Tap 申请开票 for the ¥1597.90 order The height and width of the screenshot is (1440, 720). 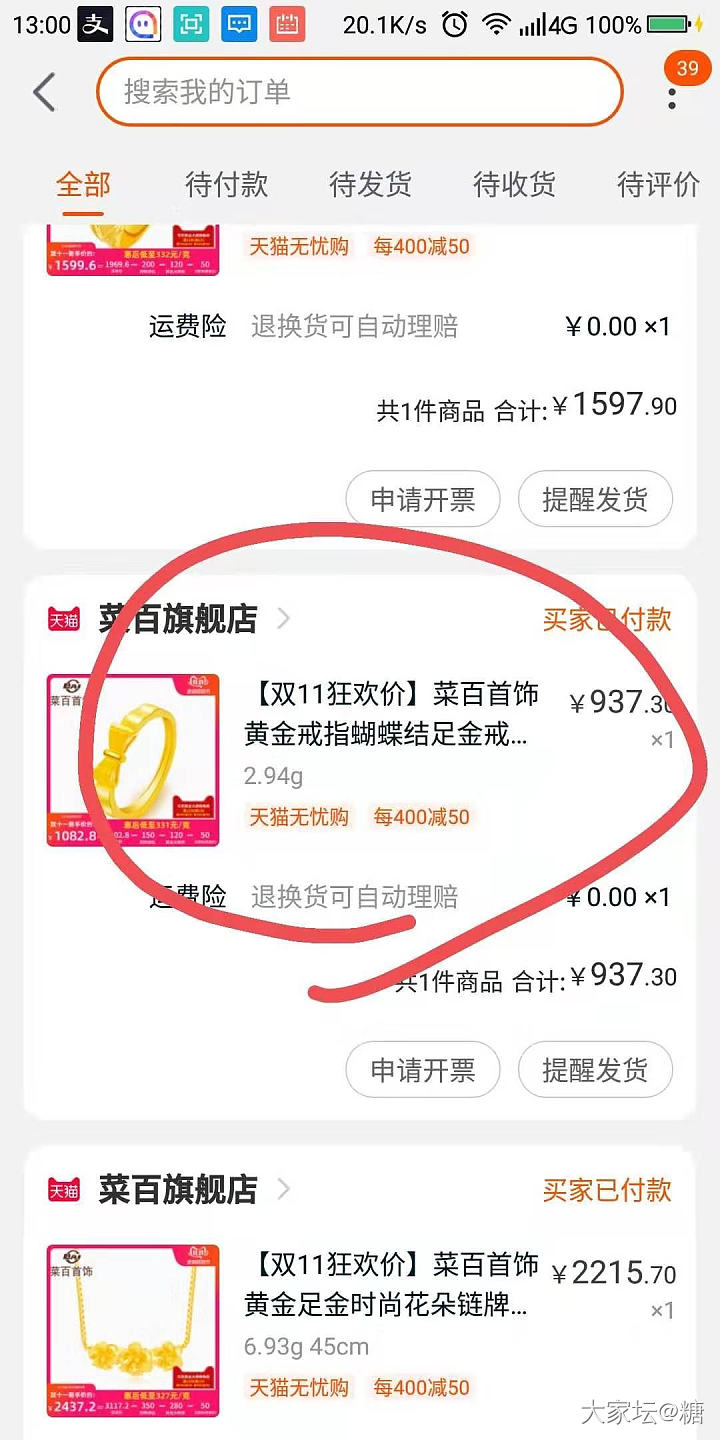tap(423, 499)
